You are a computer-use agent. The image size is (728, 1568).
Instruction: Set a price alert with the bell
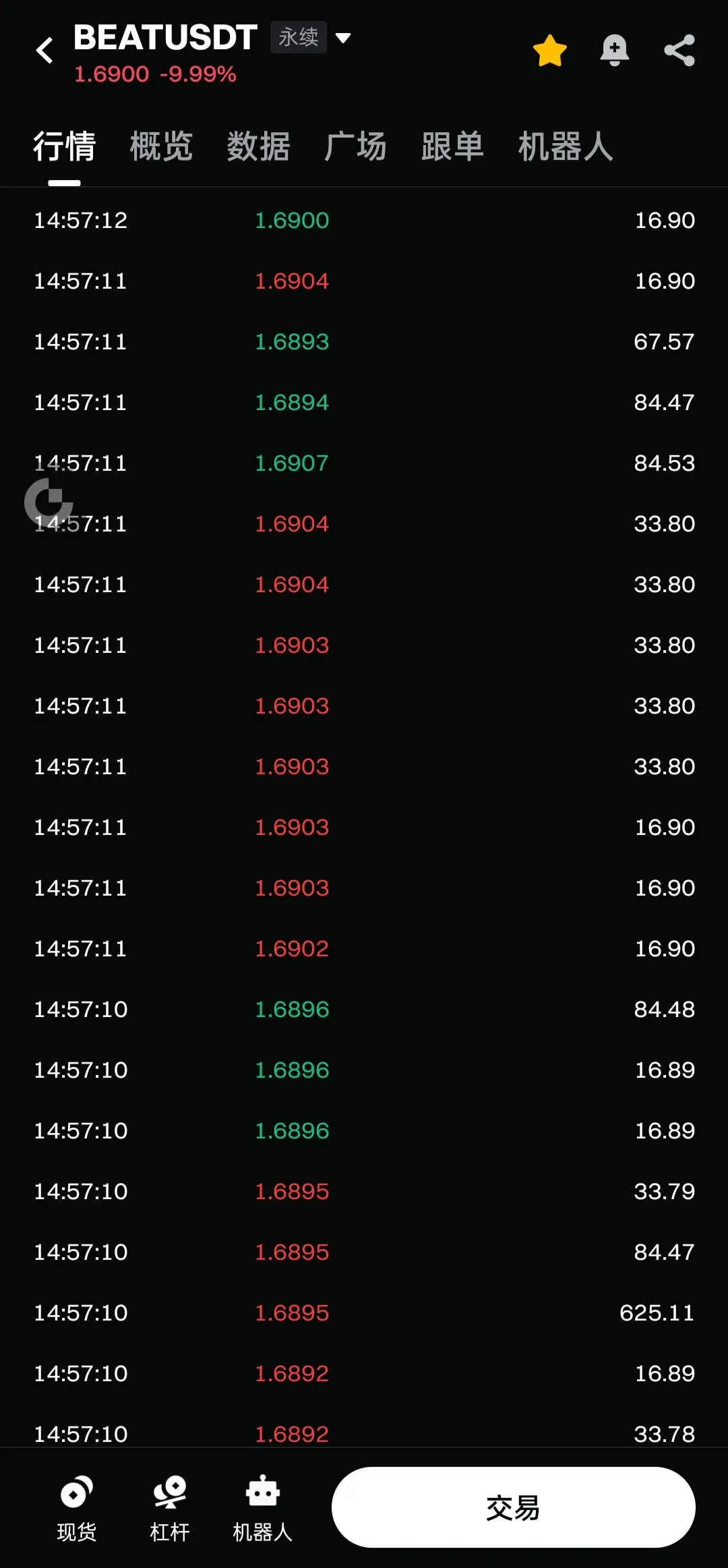(614, 51)
